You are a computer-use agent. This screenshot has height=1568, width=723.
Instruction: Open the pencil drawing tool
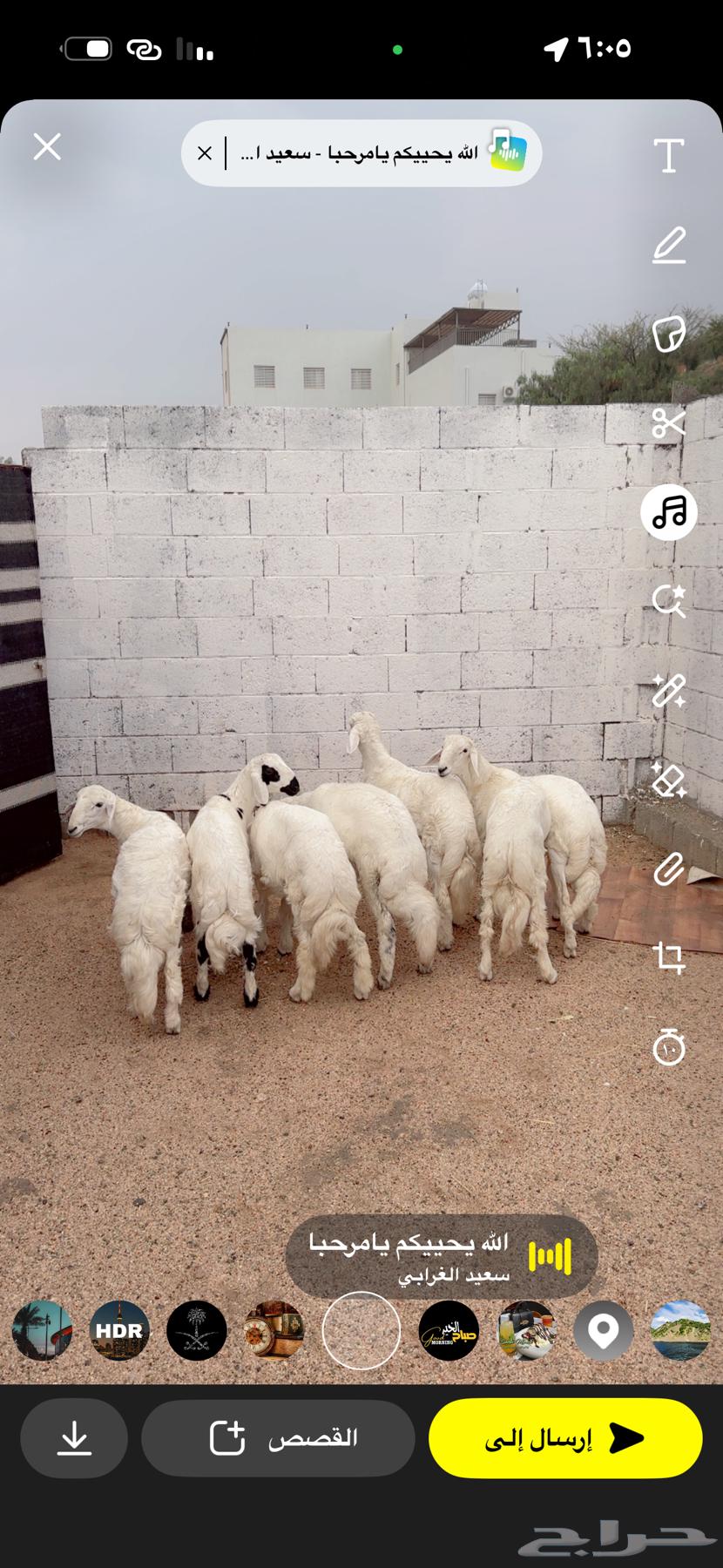click(669, 246)
